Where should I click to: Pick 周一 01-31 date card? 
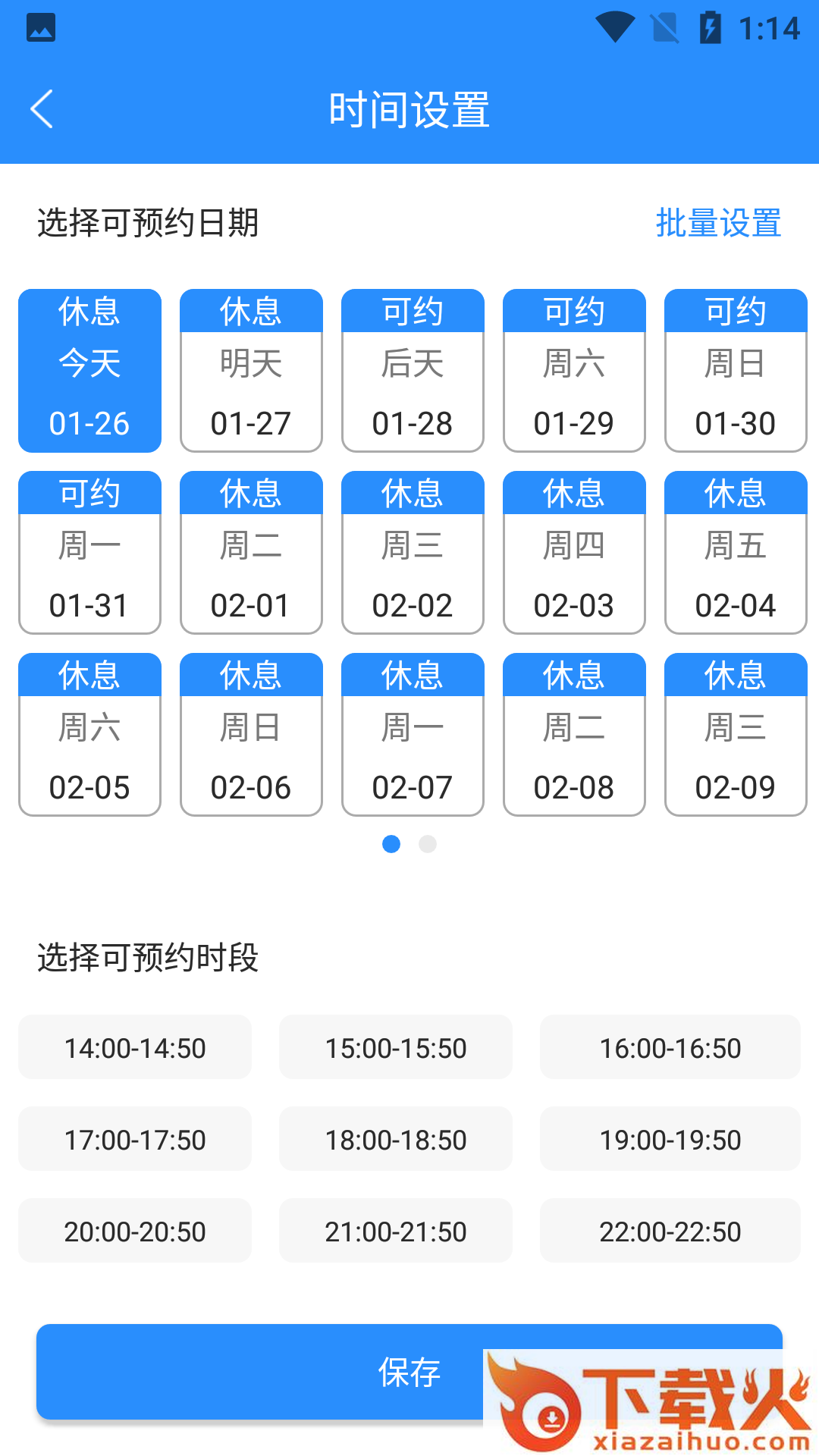point(89,553)
